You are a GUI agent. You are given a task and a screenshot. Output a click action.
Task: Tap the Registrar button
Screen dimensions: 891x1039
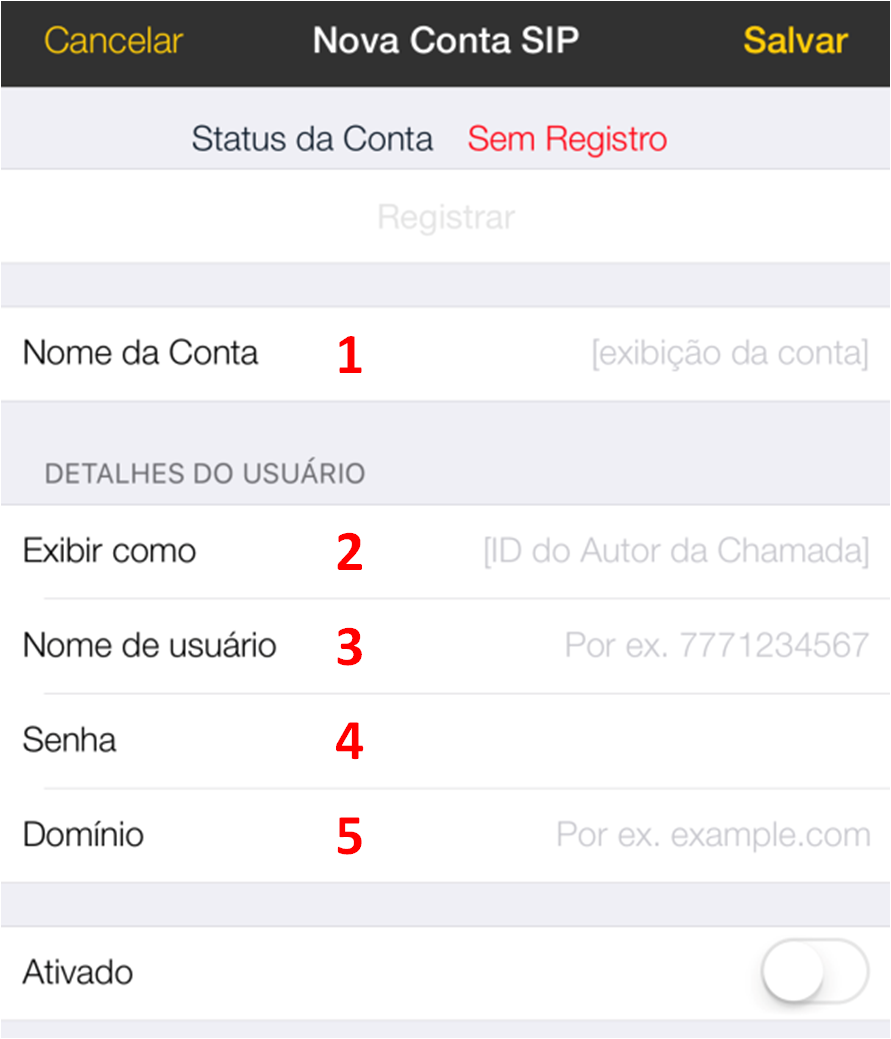pos(446,217)
